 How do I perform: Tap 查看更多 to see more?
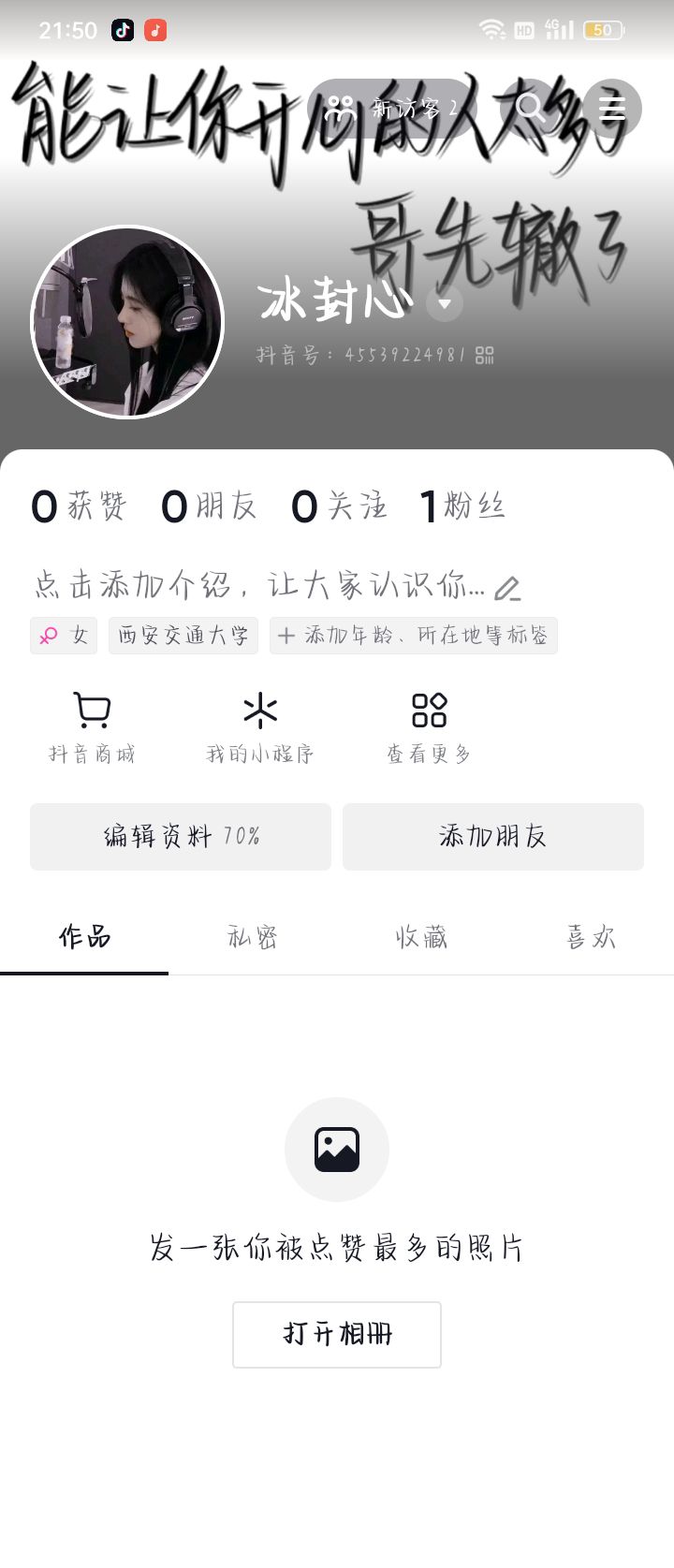(429, 727)
